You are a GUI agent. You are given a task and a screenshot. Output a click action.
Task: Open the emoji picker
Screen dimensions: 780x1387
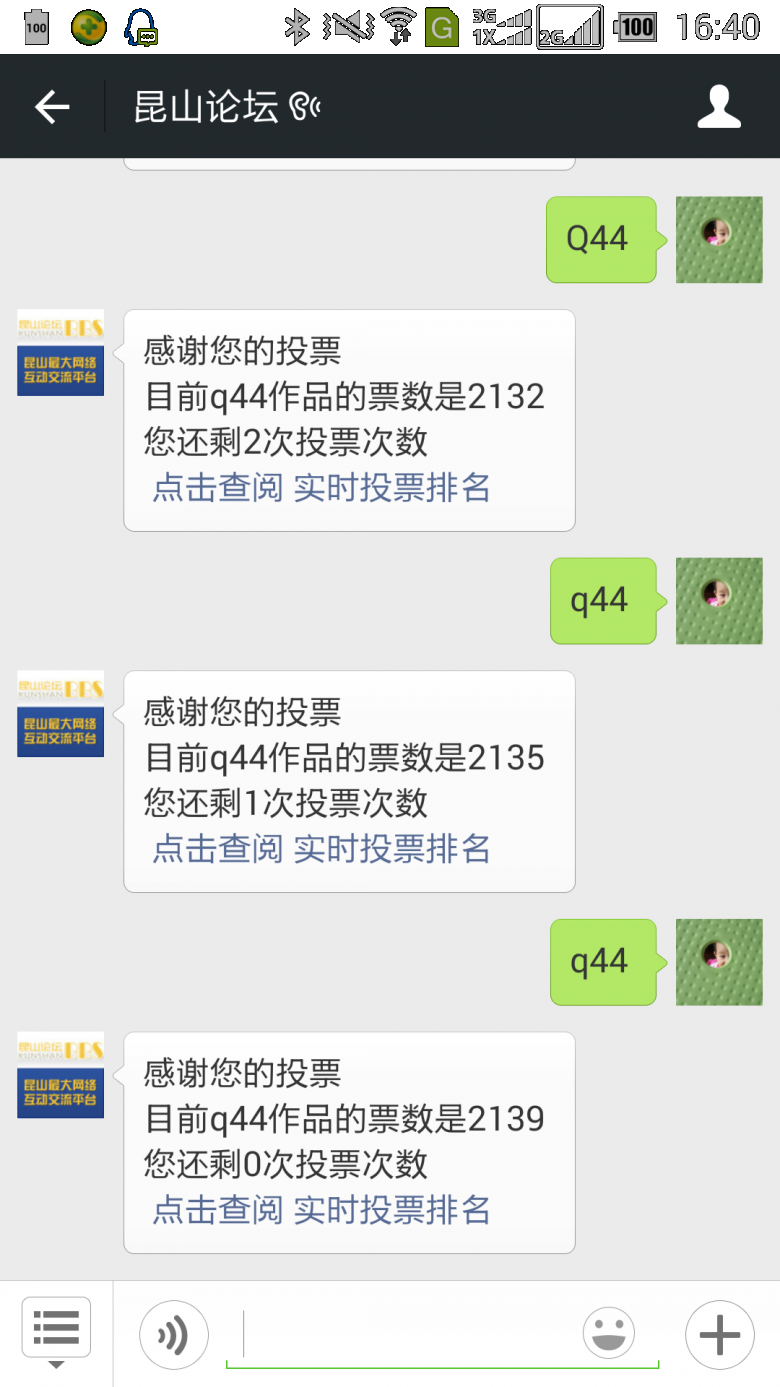click(609, 1334)
